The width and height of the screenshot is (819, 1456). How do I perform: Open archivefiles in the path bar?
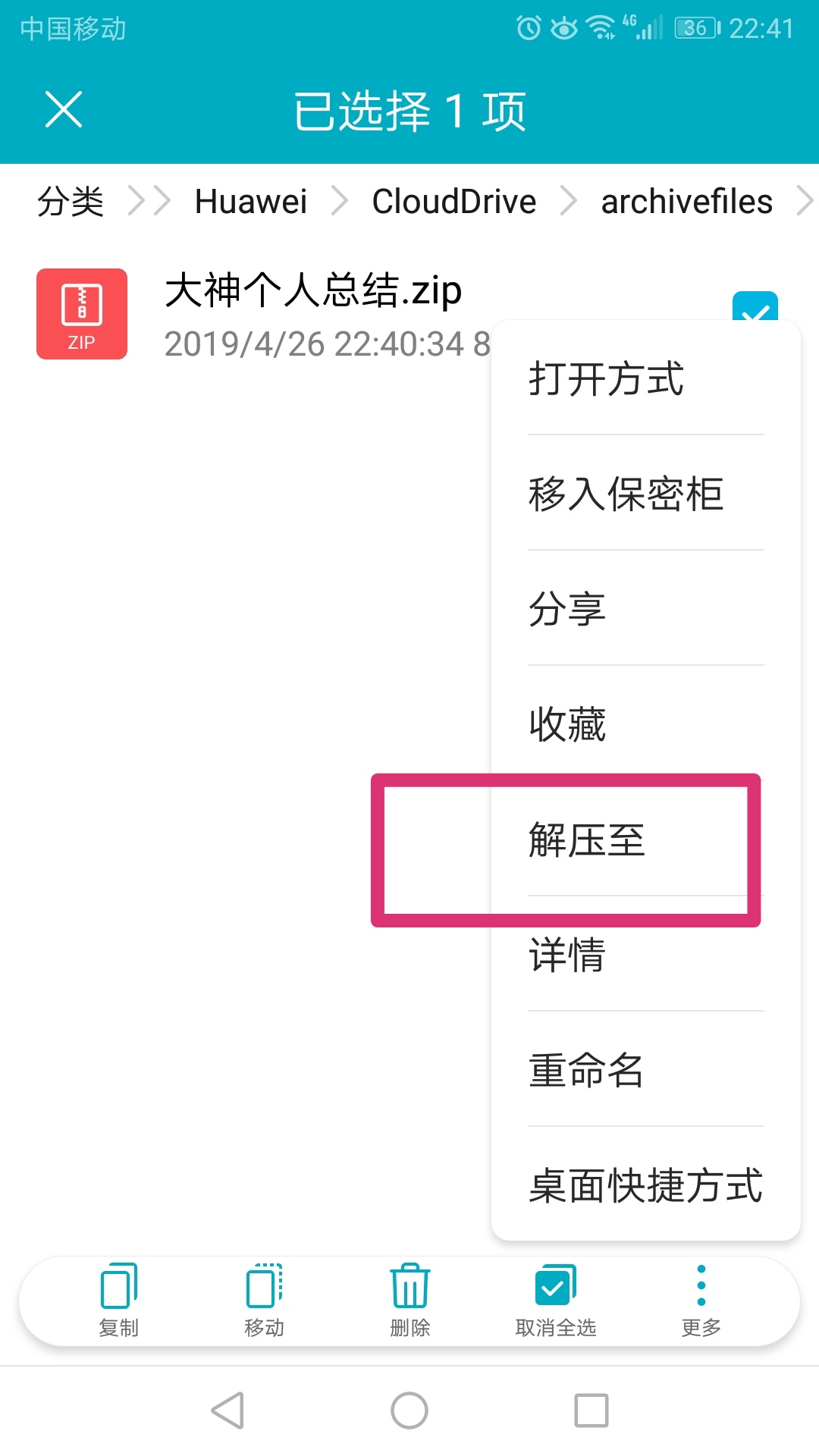[686, 202]
